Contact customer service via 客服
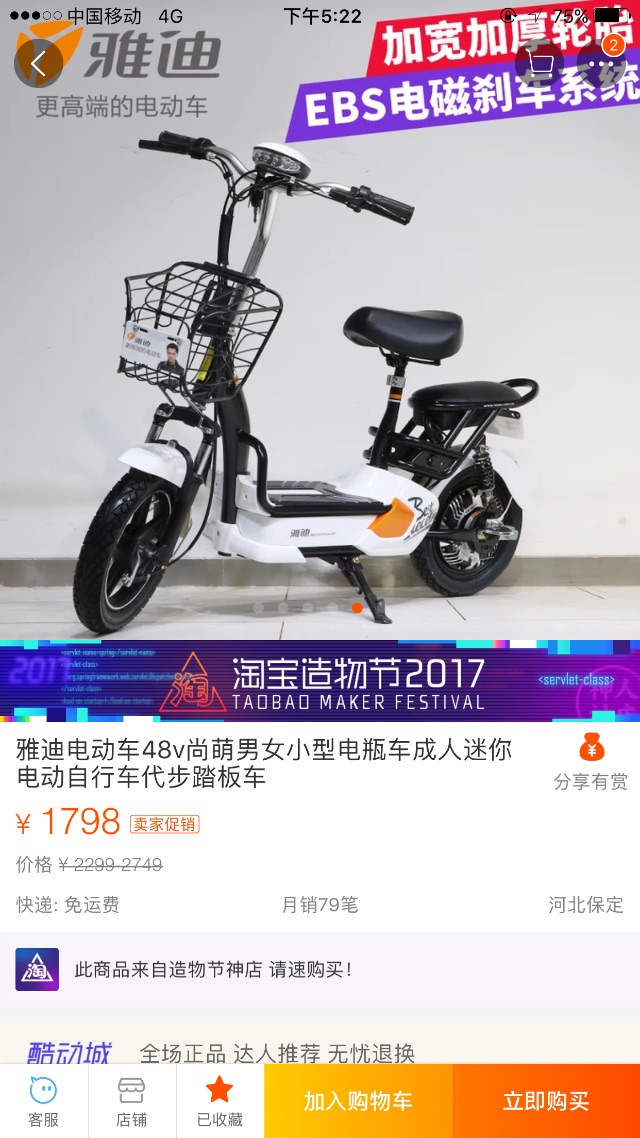640x1138 pixels. point(44,1100)
